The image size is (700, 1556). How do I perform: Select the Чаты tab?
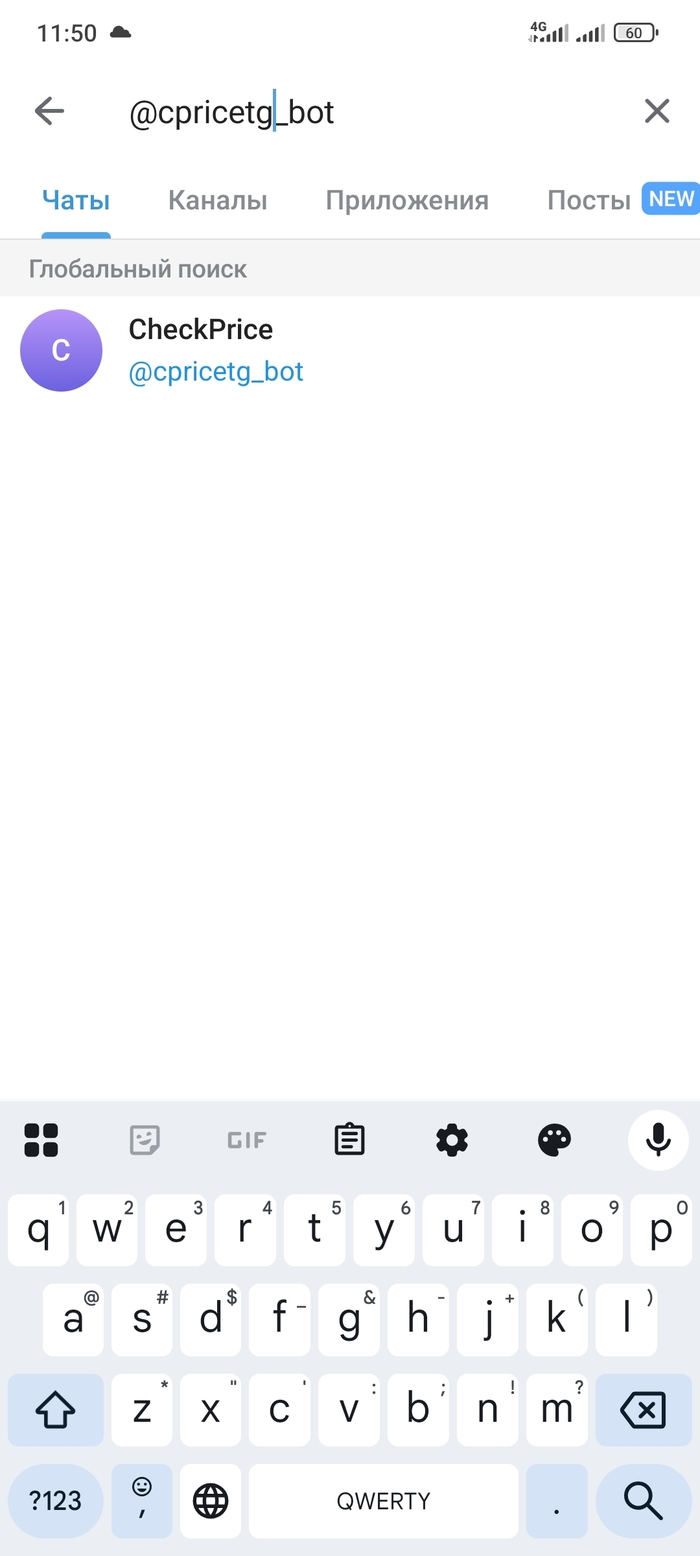(x=76, y=200)
